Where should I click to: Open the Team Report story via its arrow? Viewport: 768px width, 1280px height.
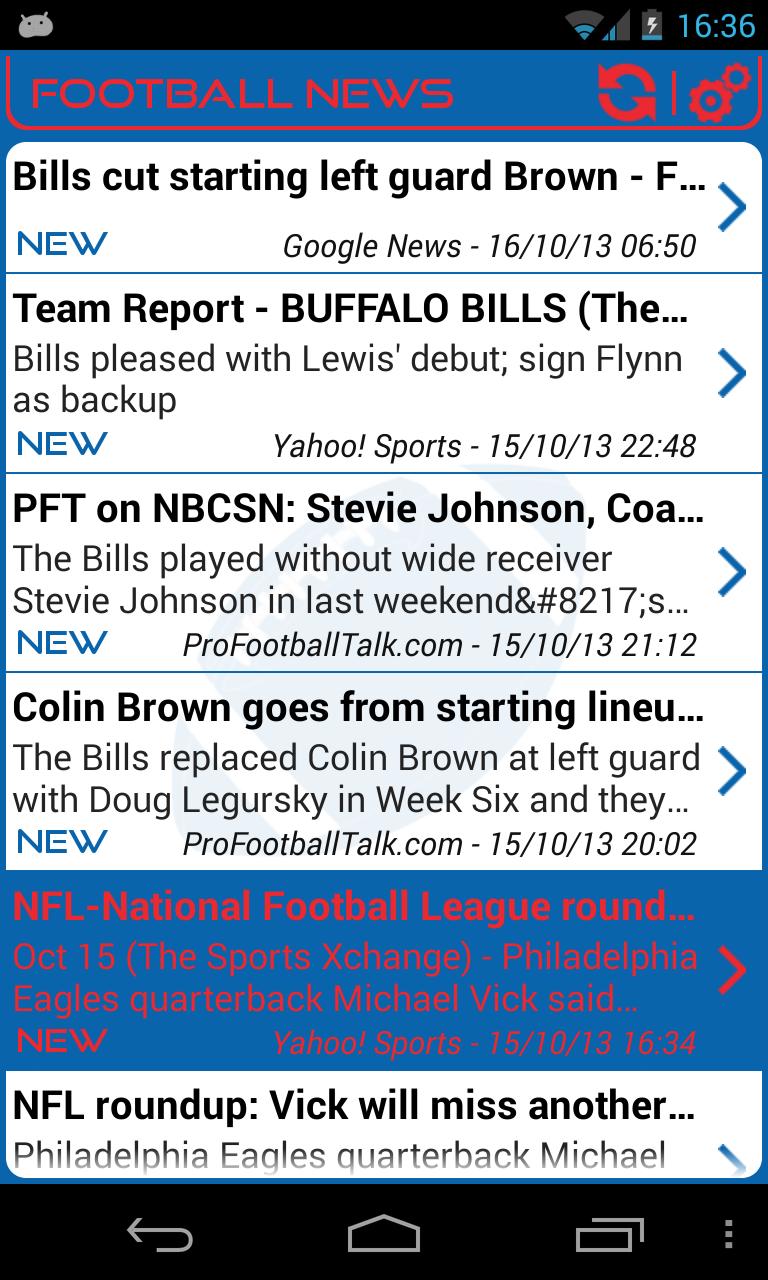pos(732,373)
